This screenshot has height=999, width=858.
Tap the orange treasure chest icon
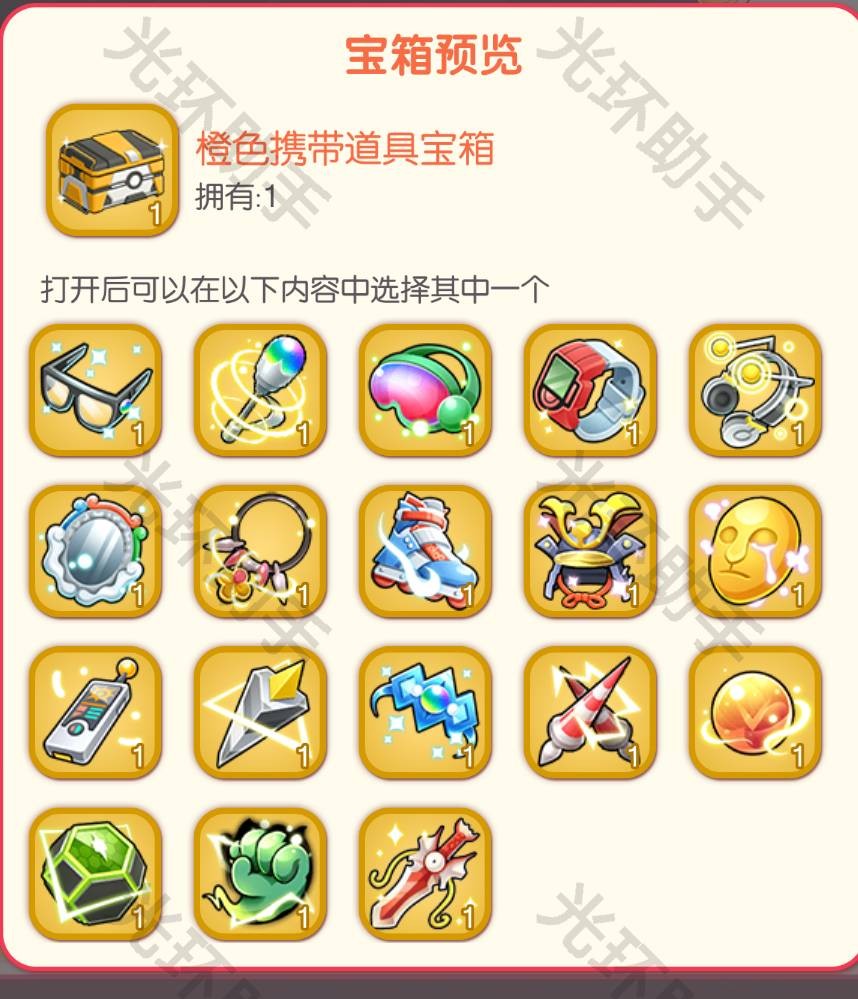(111, 170)
